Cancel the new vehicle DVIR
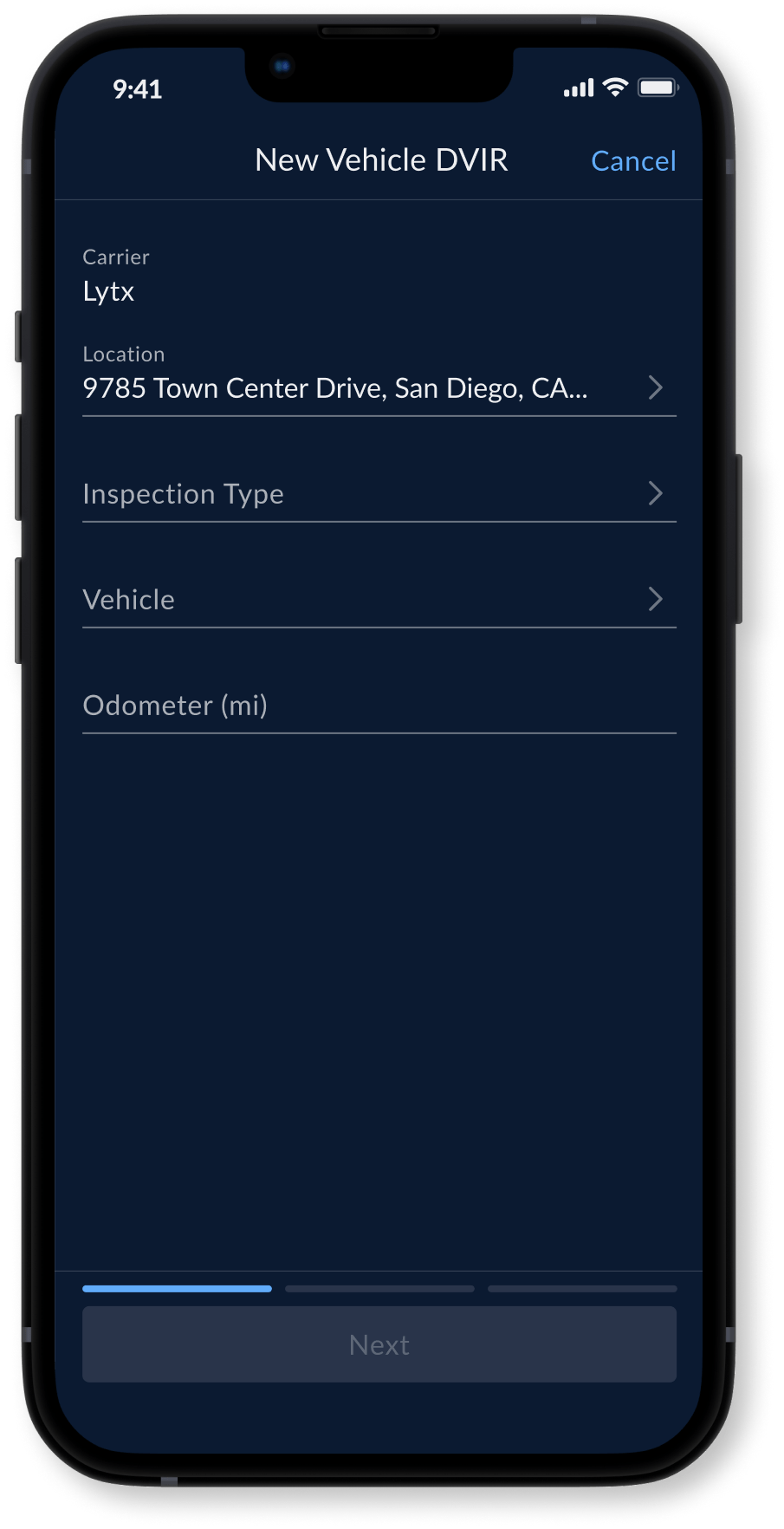Image resolution: width=784 pixels, height=1529 pixels. 633,161
